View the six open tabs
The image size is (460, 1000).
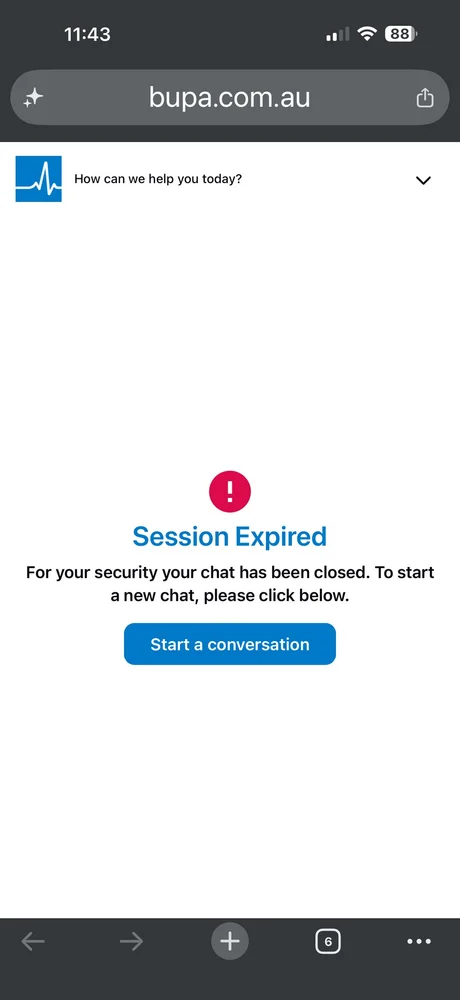(328, 941)
